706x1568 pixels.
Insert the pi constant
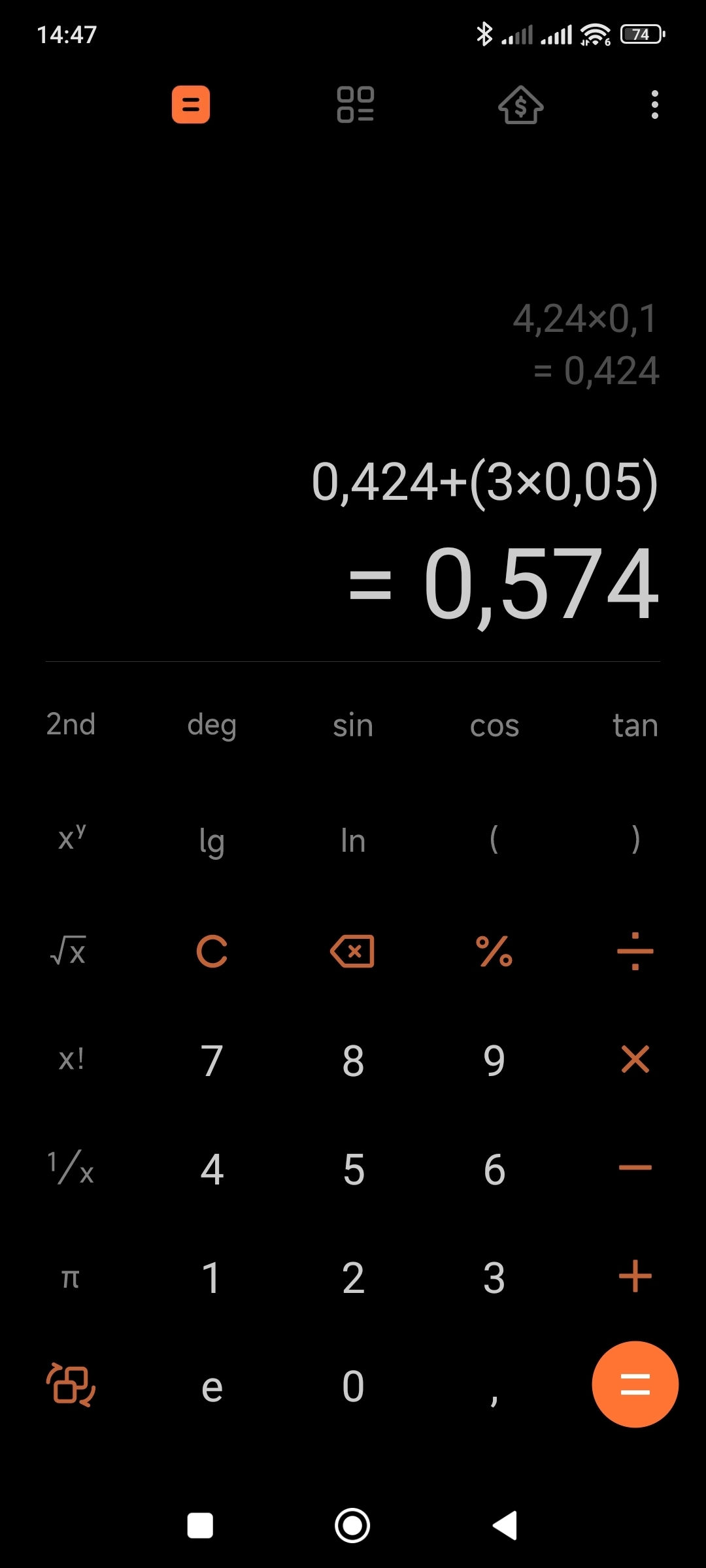[70, 1278]
